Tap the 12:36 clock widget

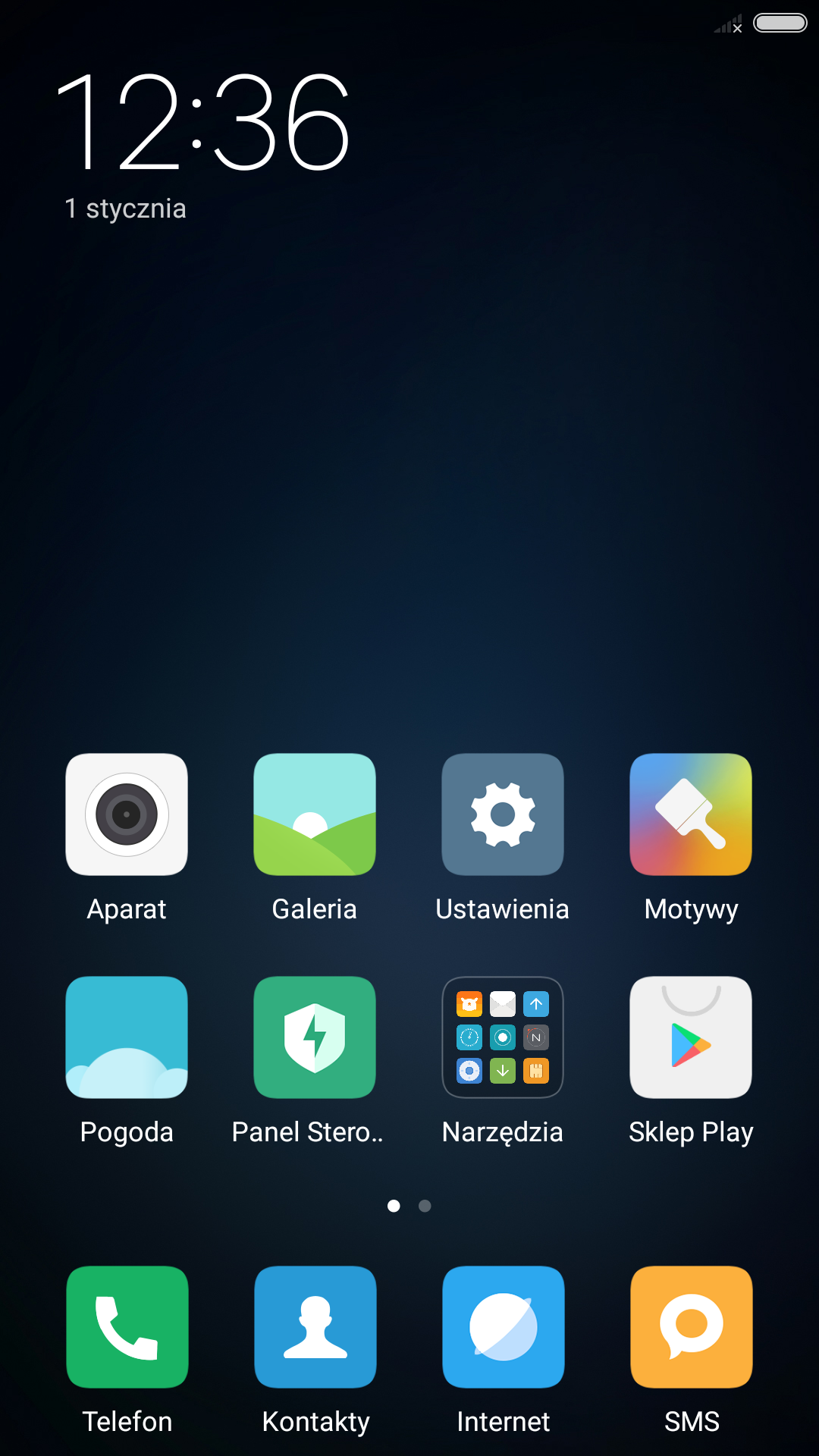[x=203, y=123]
